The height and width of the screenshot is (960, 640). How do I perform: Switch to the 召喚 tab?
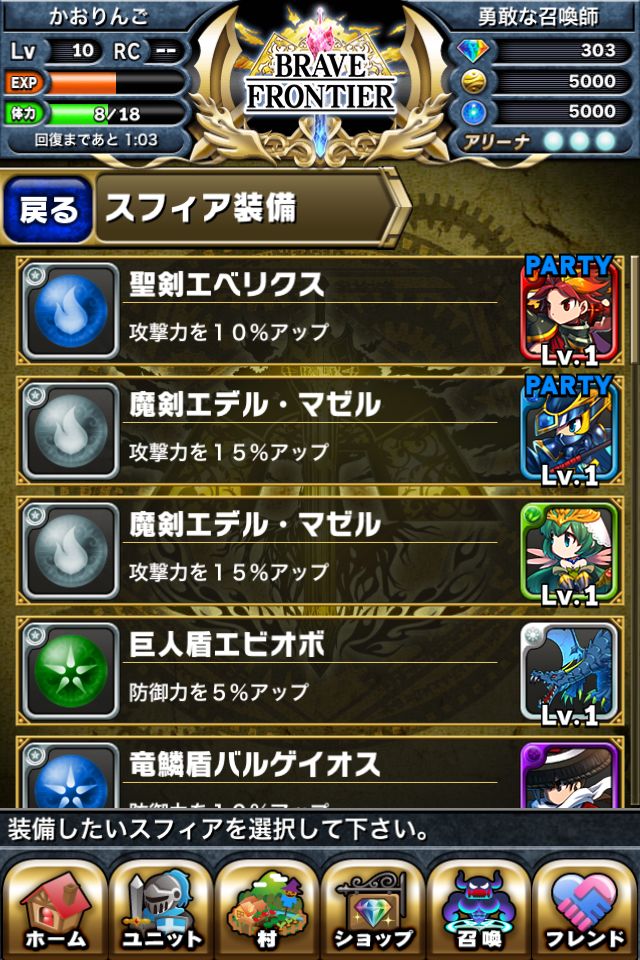pos(479,907)
